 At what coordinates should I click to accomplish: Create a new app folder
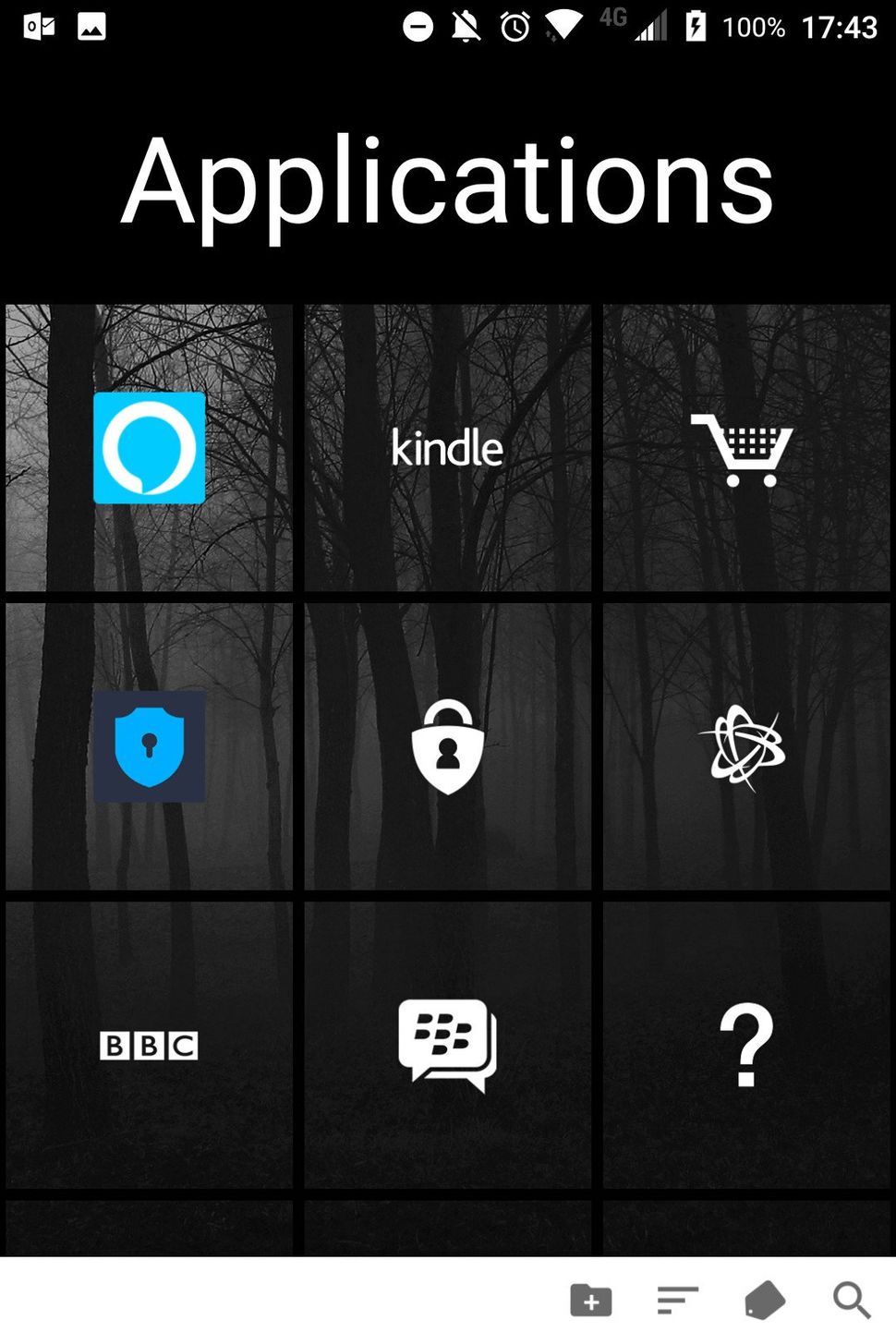591,1302
